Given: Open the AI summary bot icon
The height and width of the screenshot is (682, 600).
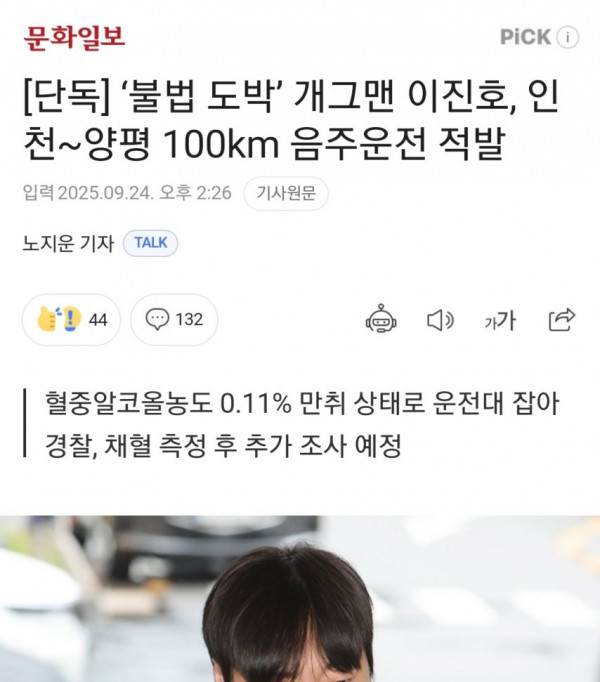Looking at the screenshot, I should click(x=381, y=320).
